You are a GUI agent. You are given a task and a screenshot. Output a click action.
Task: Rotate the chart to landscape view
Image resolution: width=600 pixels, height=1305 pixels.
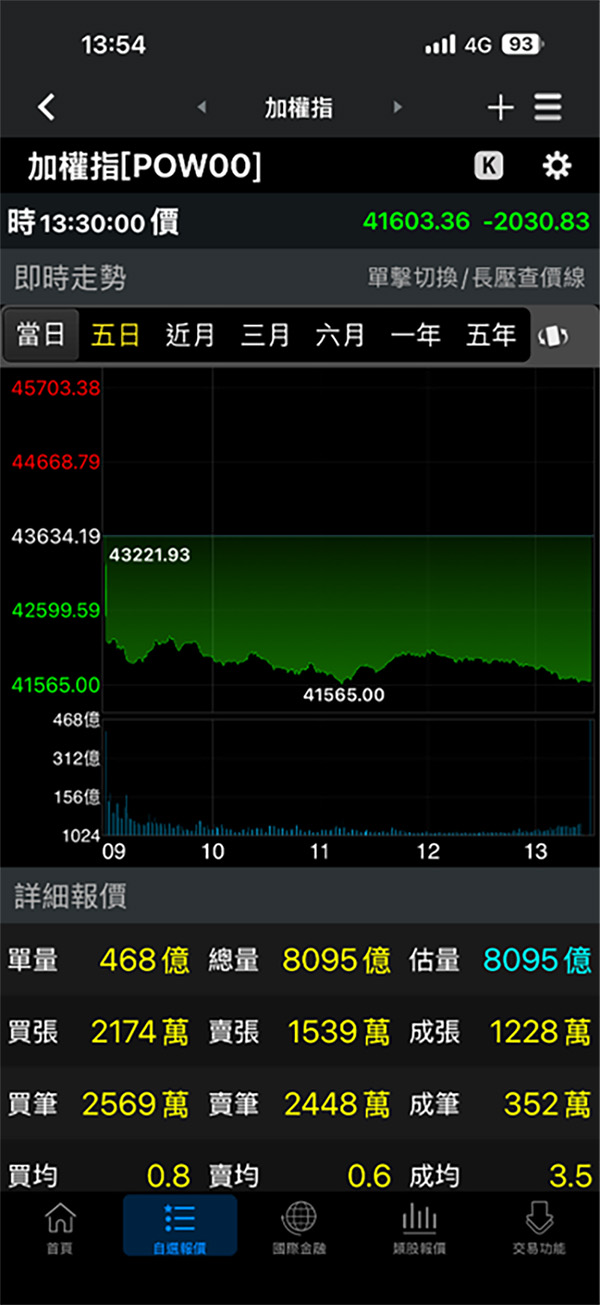pos(553,336)
